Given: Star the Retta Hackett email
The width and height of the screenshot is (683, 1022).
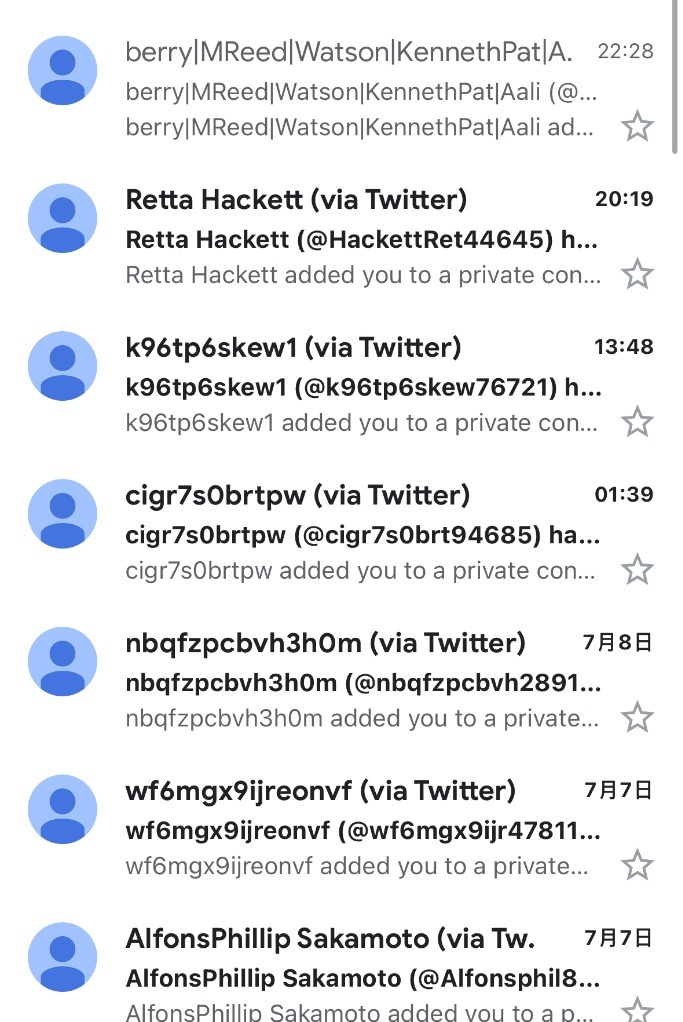Looking at the screenshot, I should pyautogui.click(x=637, y=274).
